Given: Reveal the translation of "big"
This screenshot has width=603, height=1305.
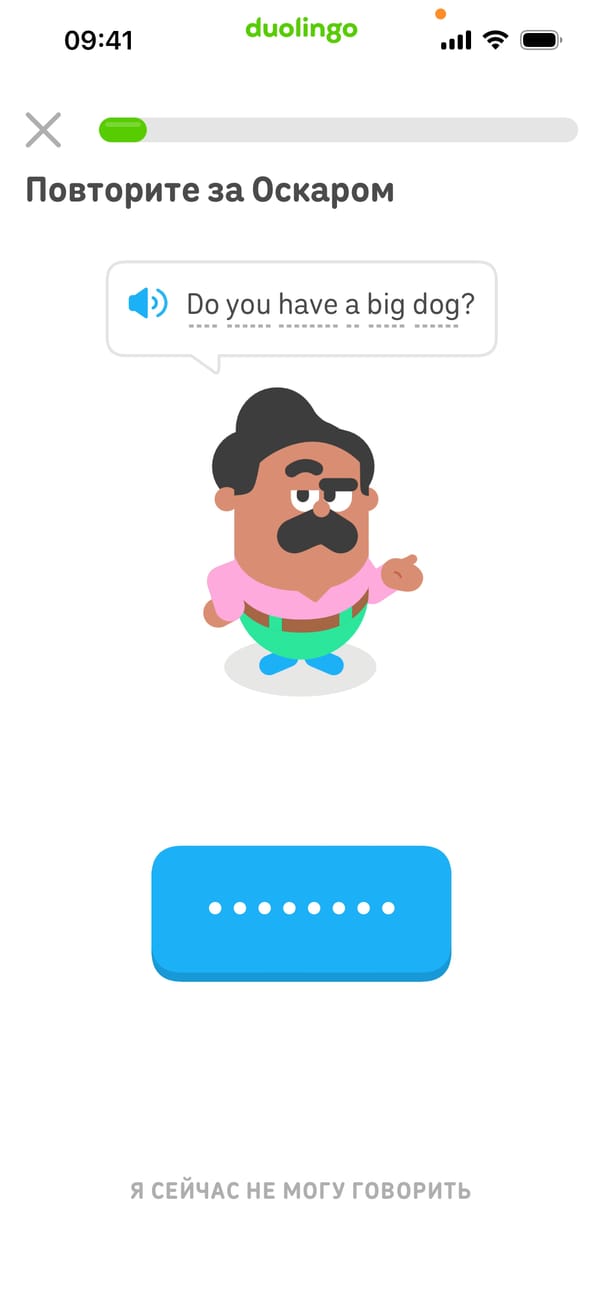Looking at the screenshot, I should point(386,304).
